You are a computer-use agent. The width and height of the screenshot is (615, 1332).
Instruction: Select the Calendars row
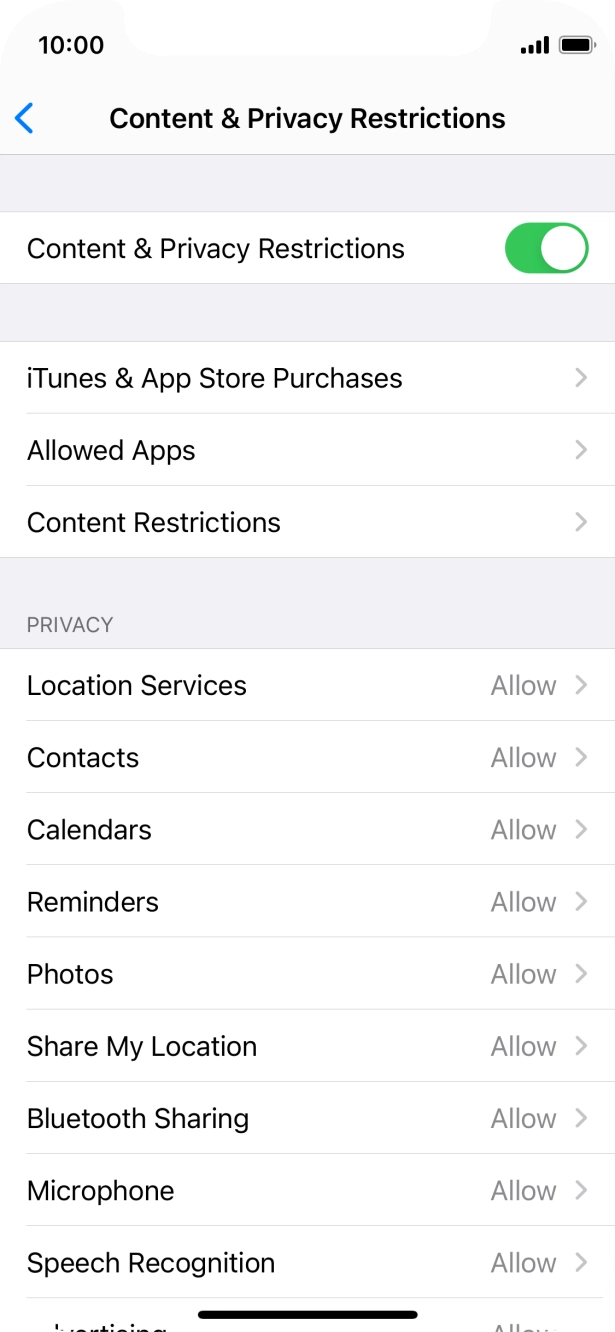(x=307, y=829)
